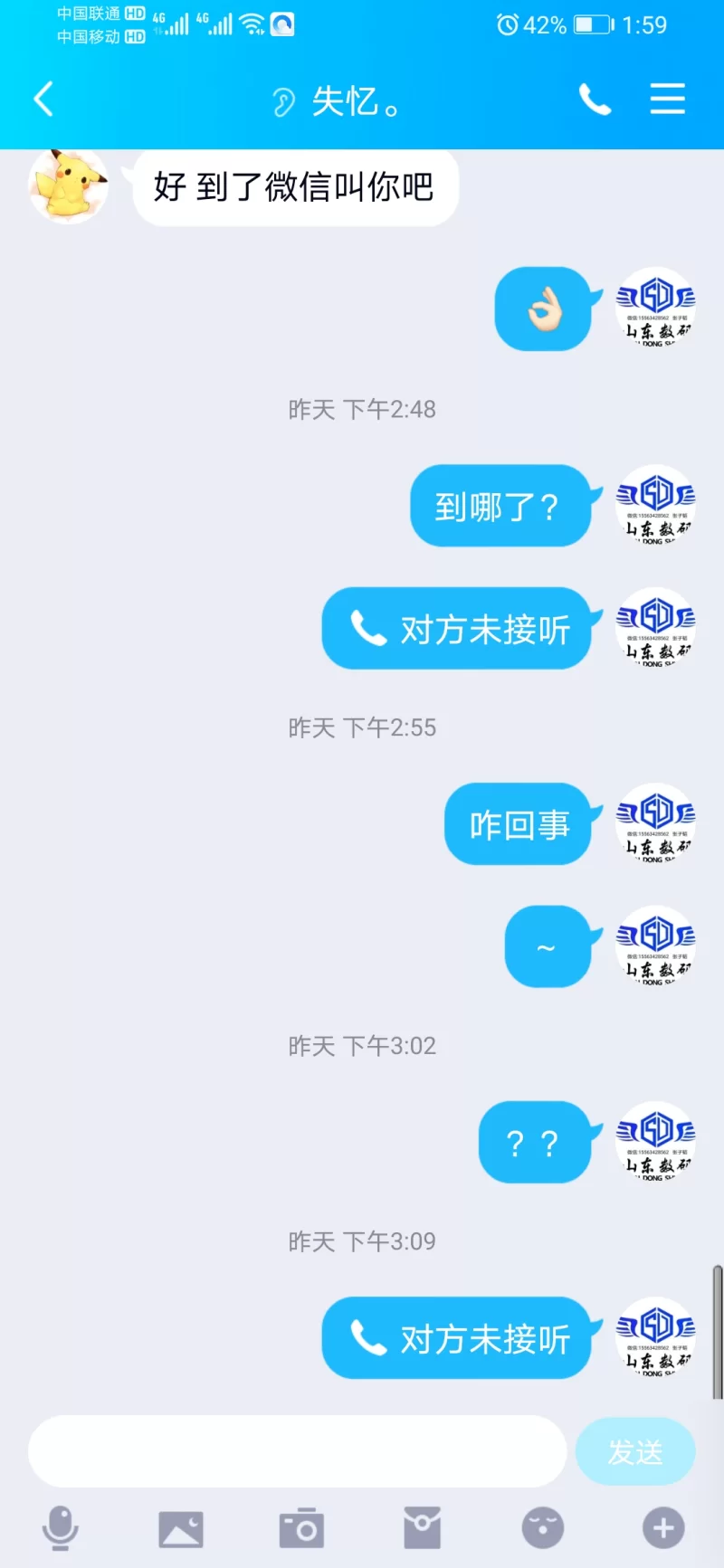This screenshot has width=724, height=1568.
Task: Tap the message input field
Action: coord(297,1451)
